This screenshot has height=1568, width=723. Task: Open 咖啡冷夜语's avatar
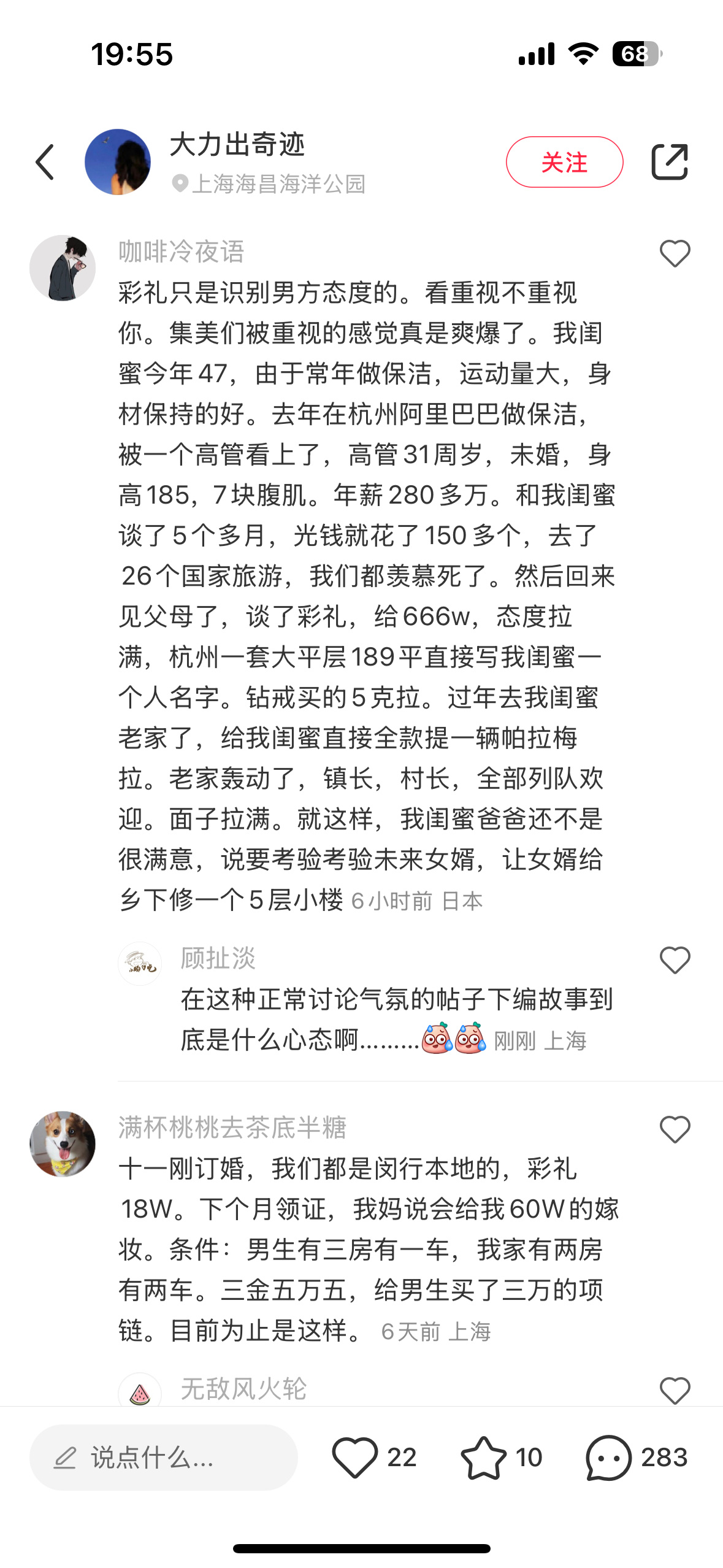[63, 268]
